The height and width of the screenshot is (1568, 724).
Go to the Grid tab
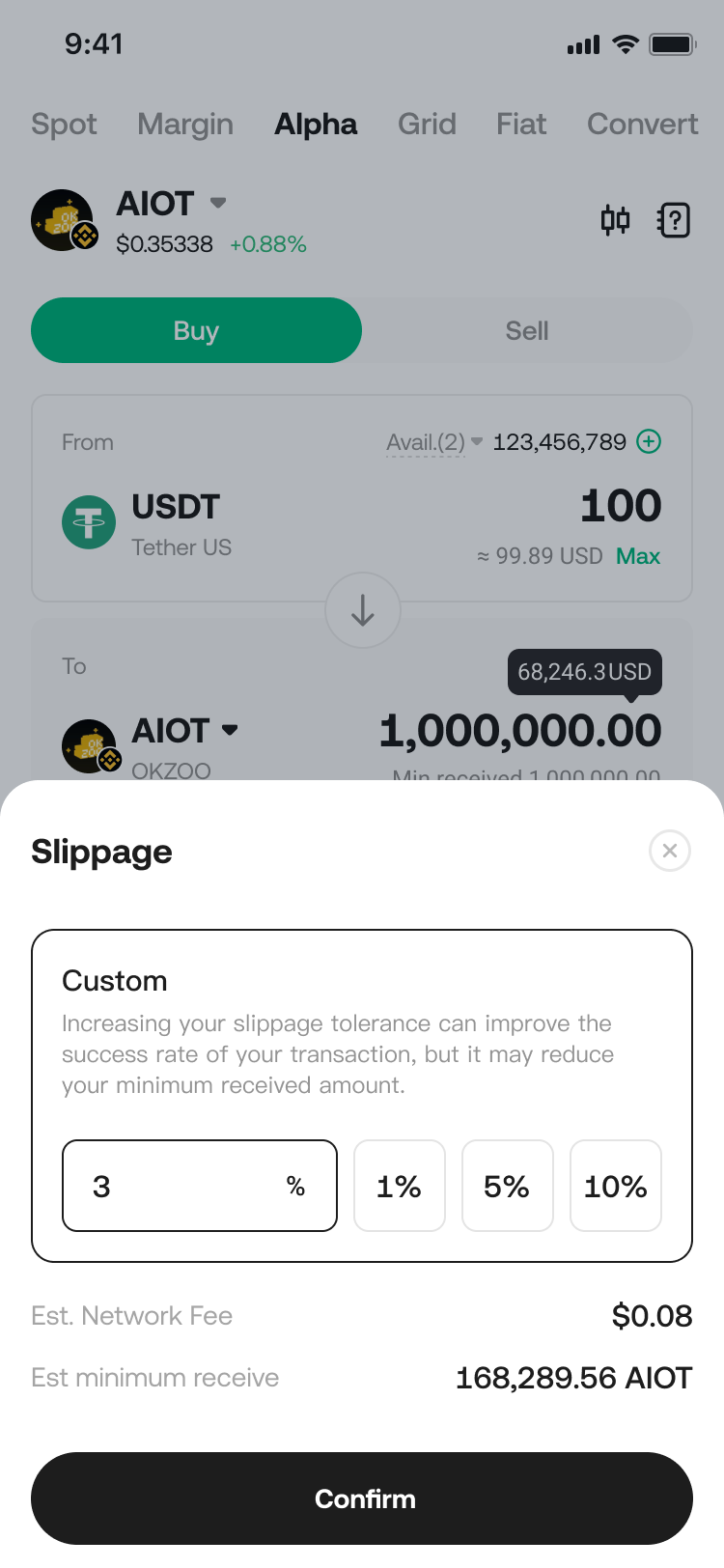427,124
